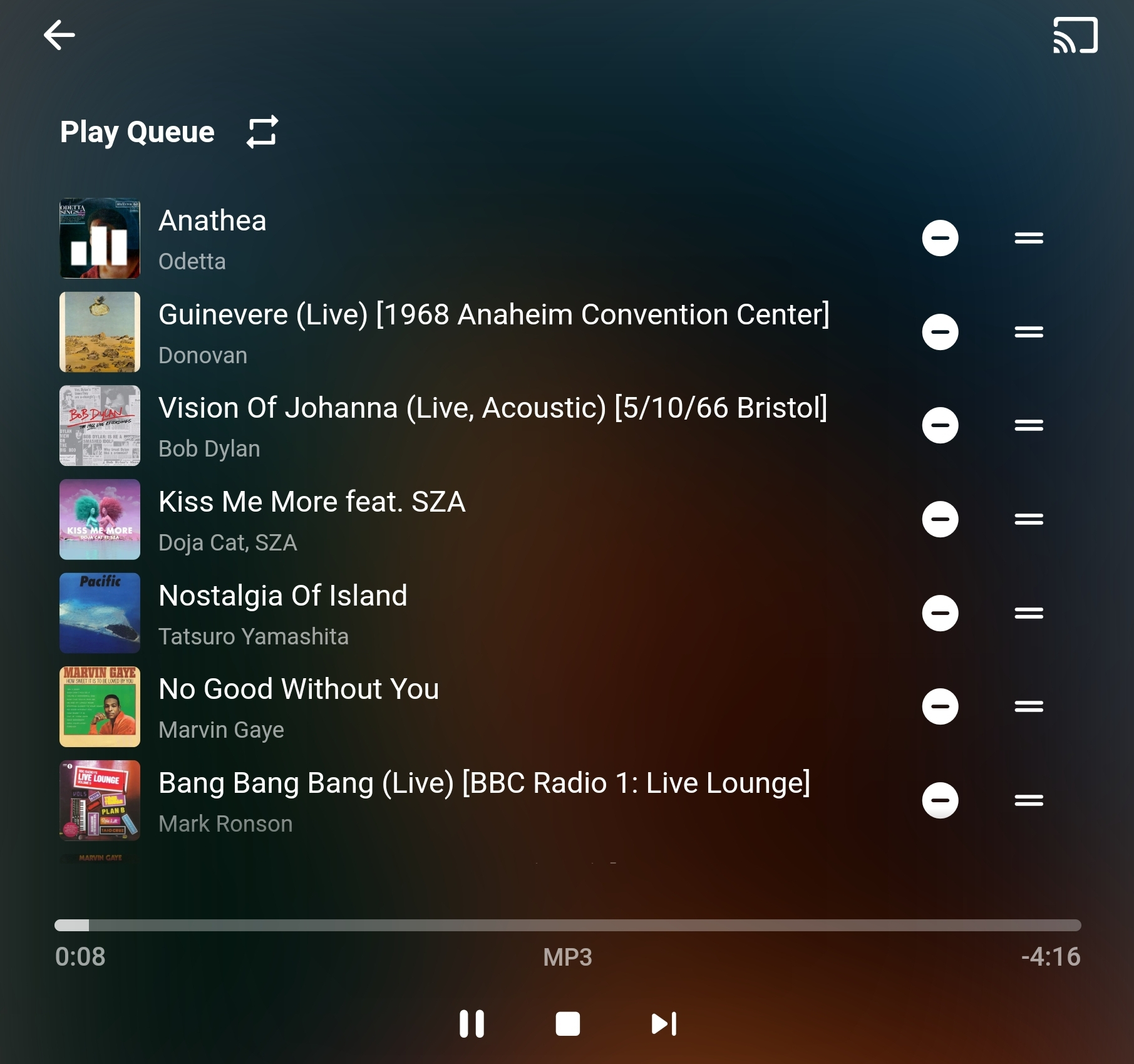Remove Bang Bang Bang from the queue

click(x=940, y=800)
